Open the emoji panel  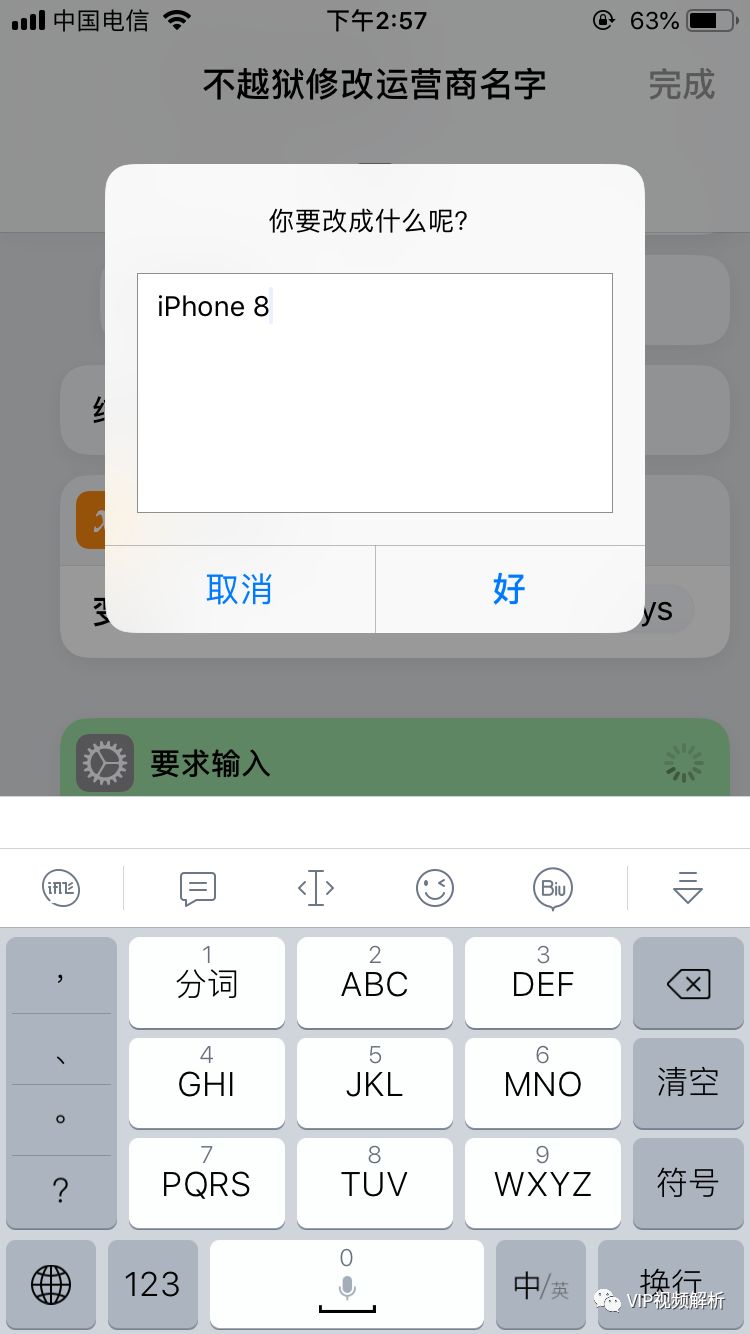[x=435, y=887]
